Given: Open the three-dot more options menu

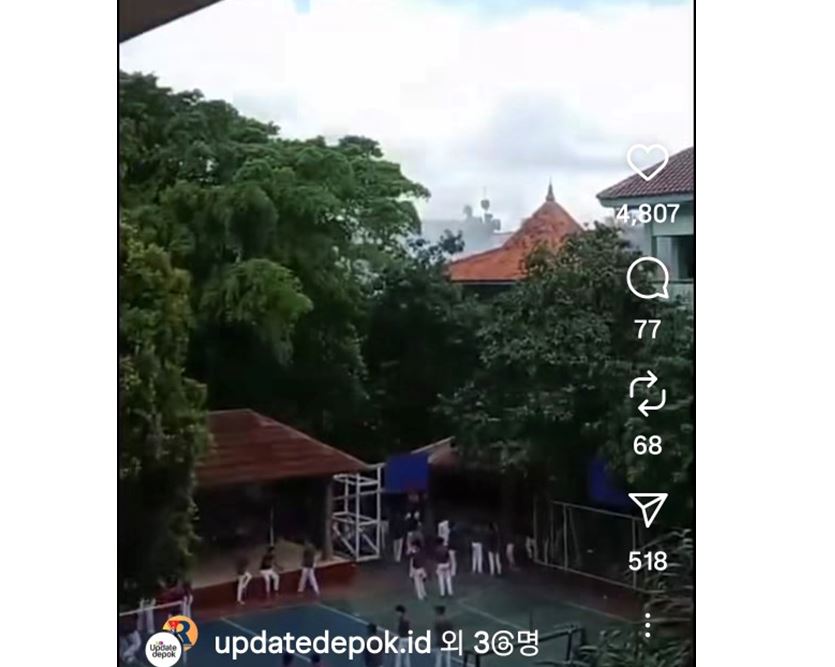Looking at the screenshot, I should click(x=647, y=624).
